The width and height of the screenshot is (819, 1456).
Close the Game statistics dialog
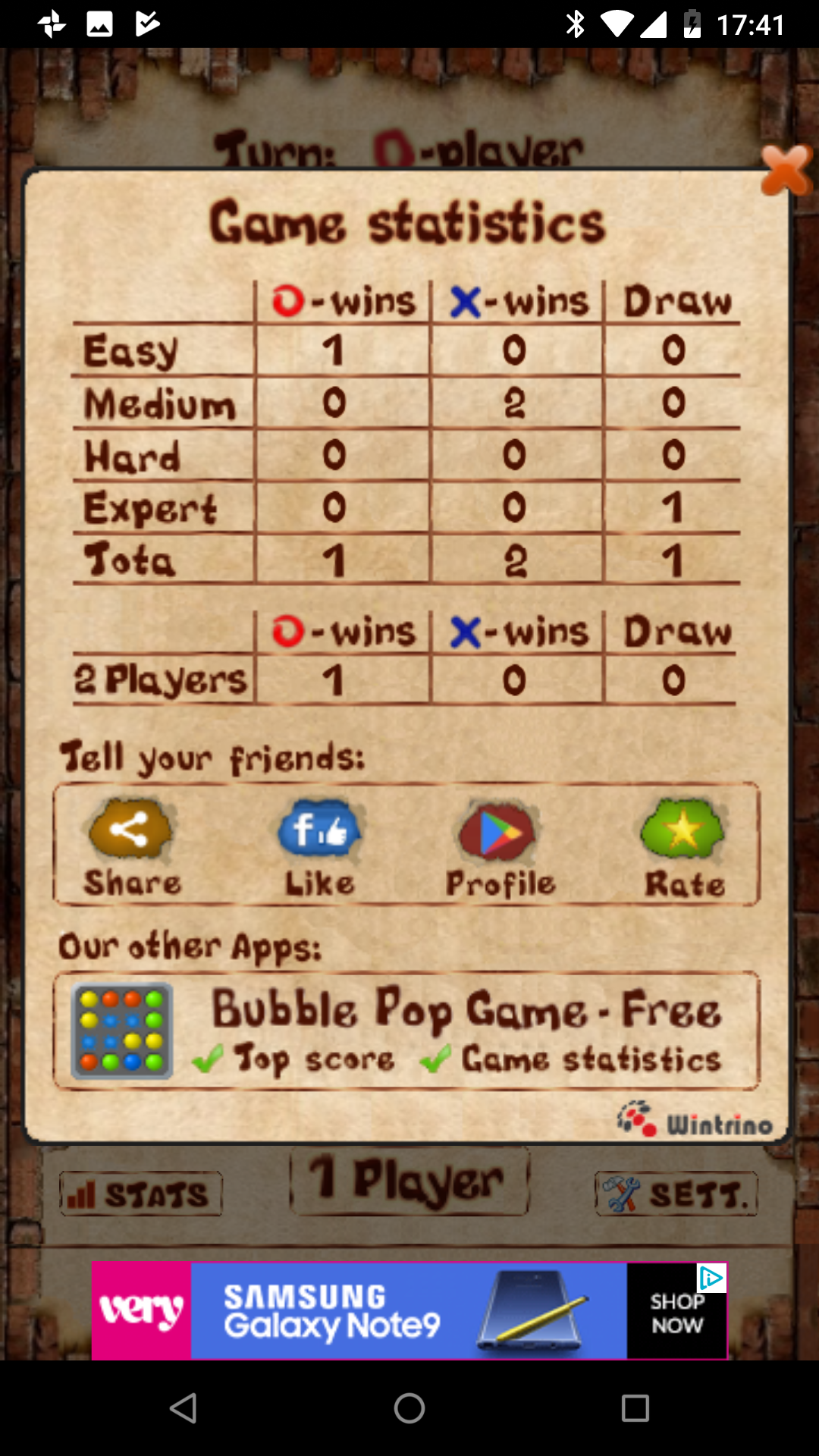pos(786,170)
